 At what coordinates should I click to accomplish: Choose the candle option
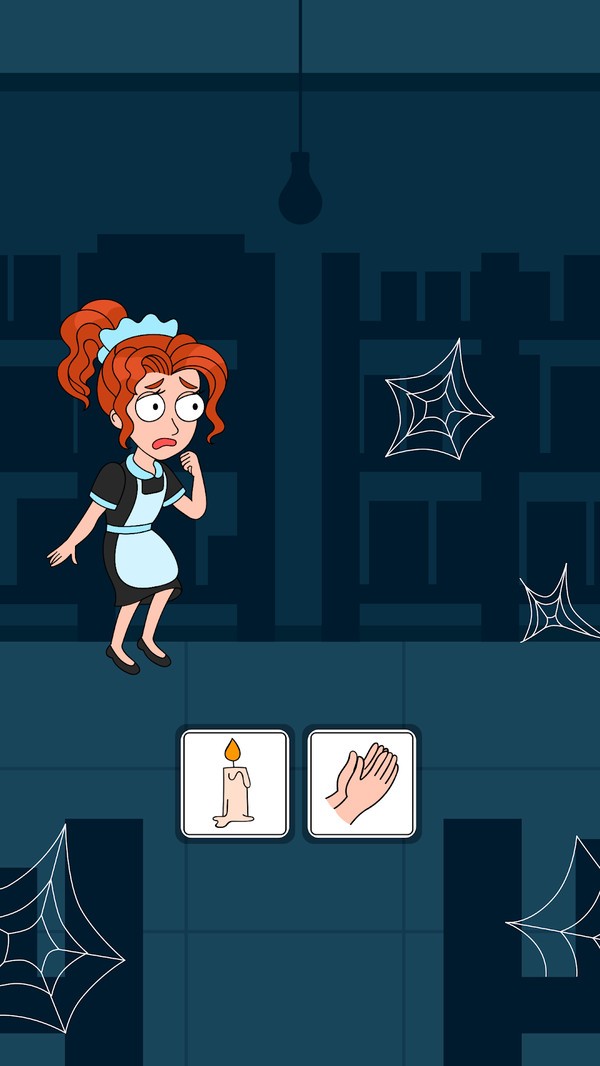[235, 783]
